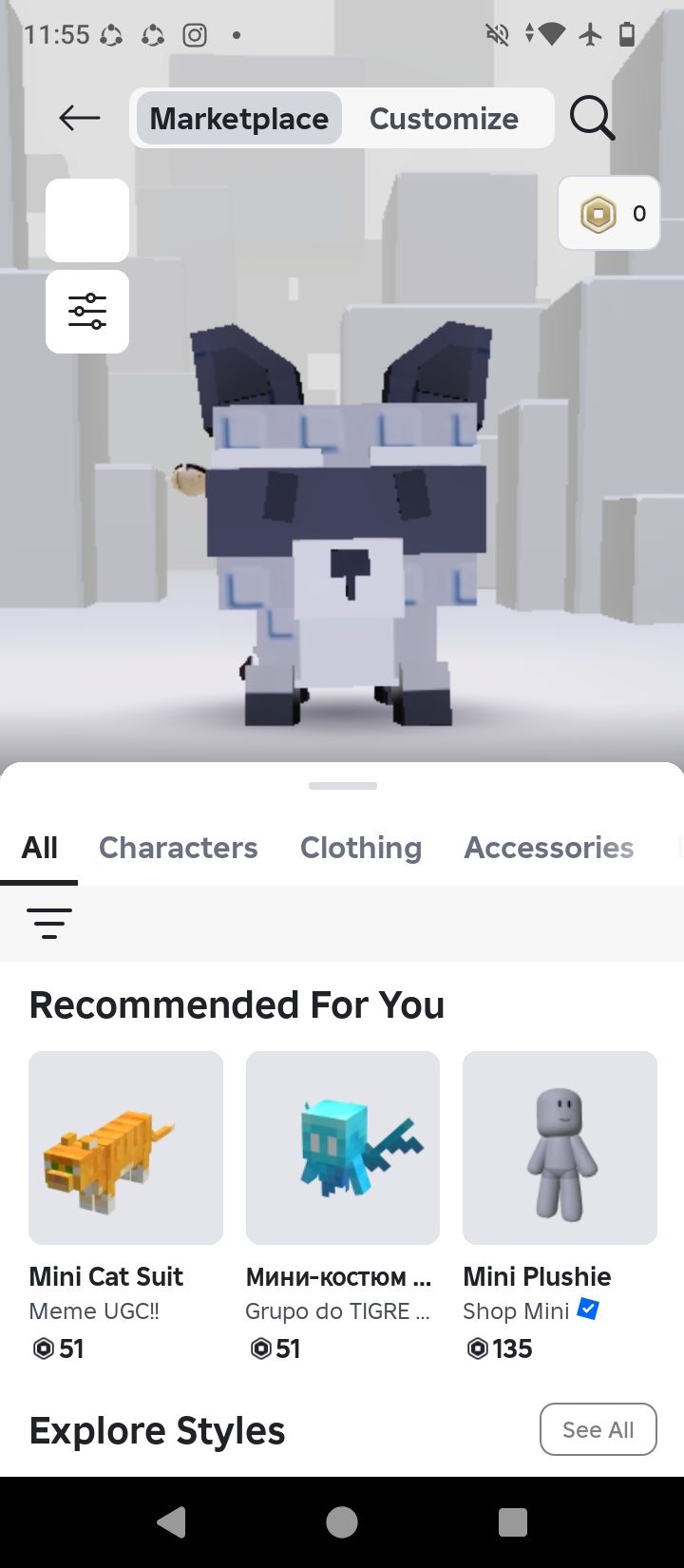Select the All category tab

[x=40, y=848]
